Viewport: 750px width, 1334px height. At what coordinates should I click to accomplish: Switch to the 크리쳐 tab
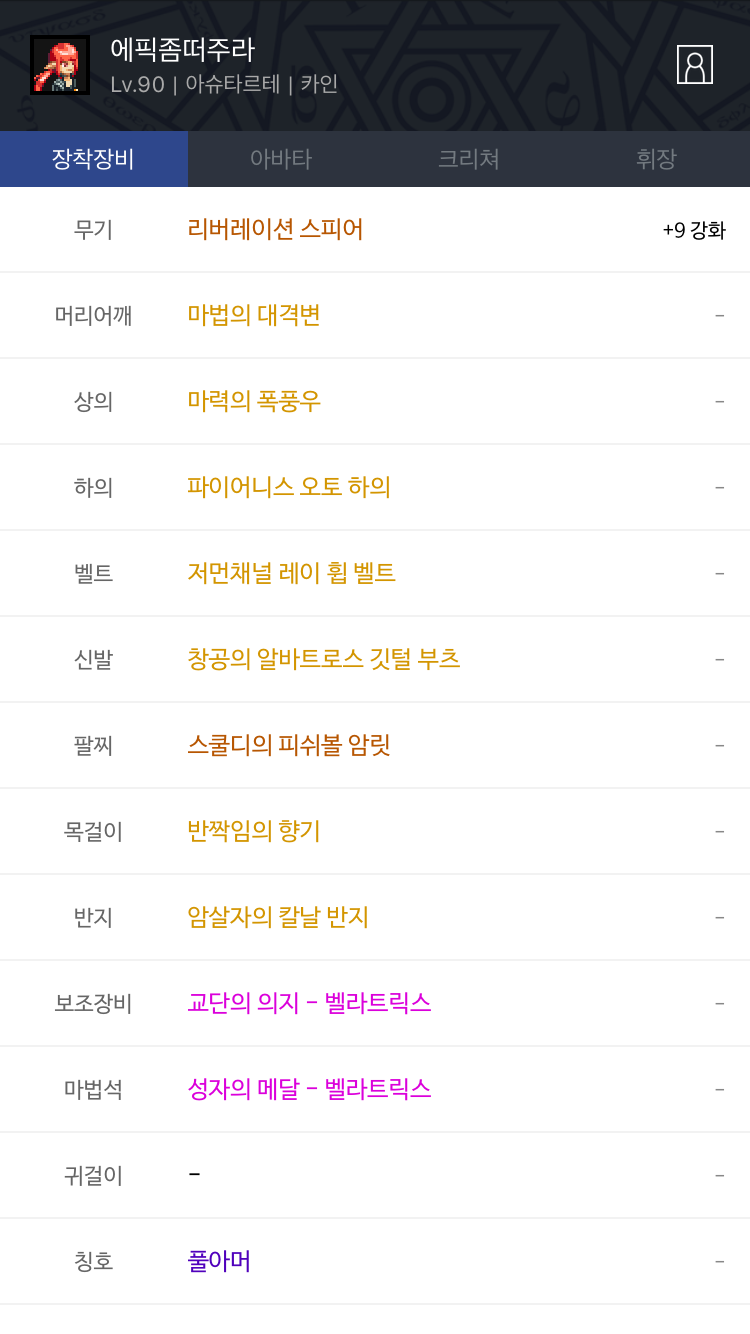click(x=468, y=159)
